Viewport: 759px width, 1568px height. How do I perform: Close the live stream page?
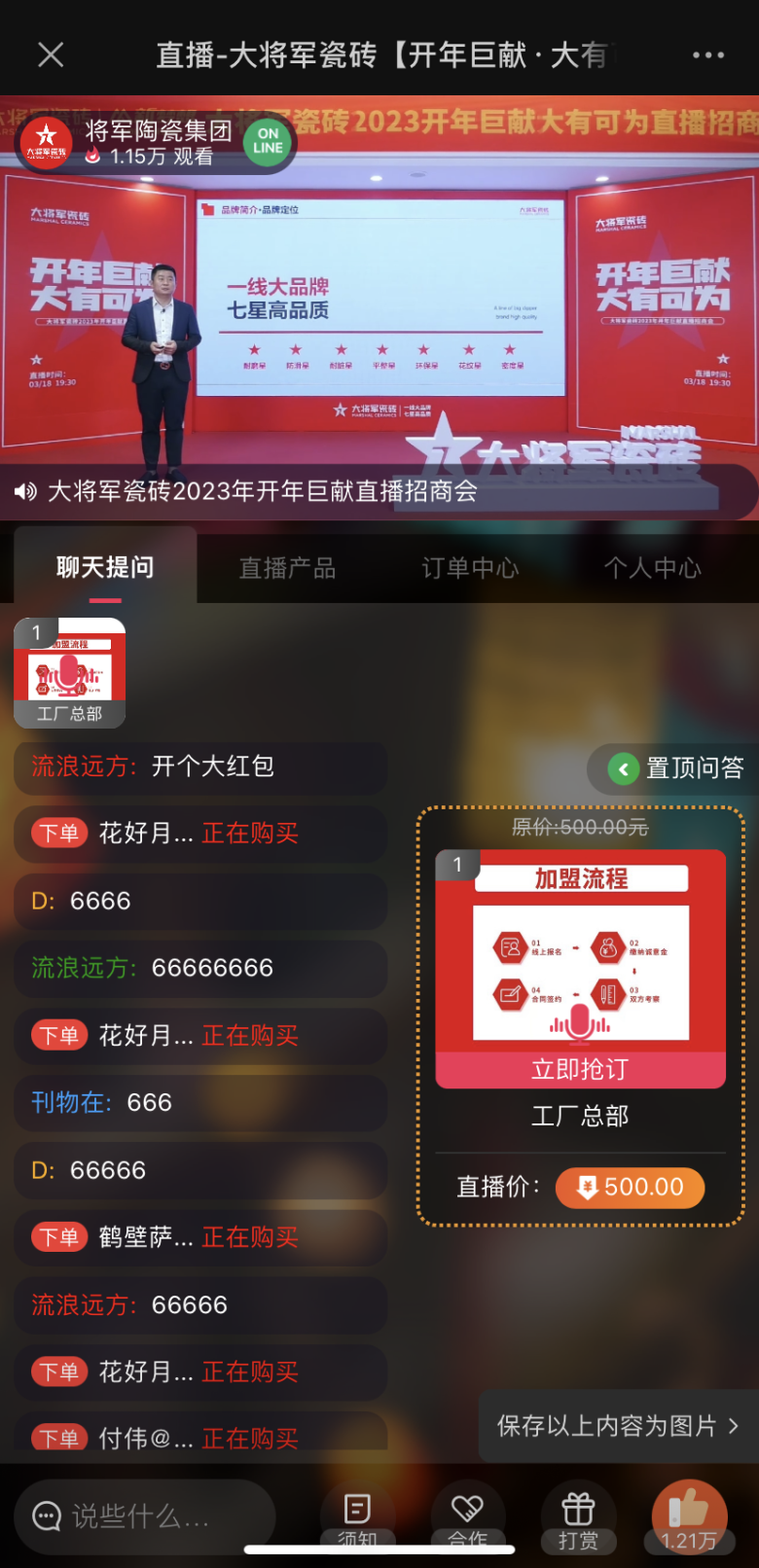pos(51,55)
